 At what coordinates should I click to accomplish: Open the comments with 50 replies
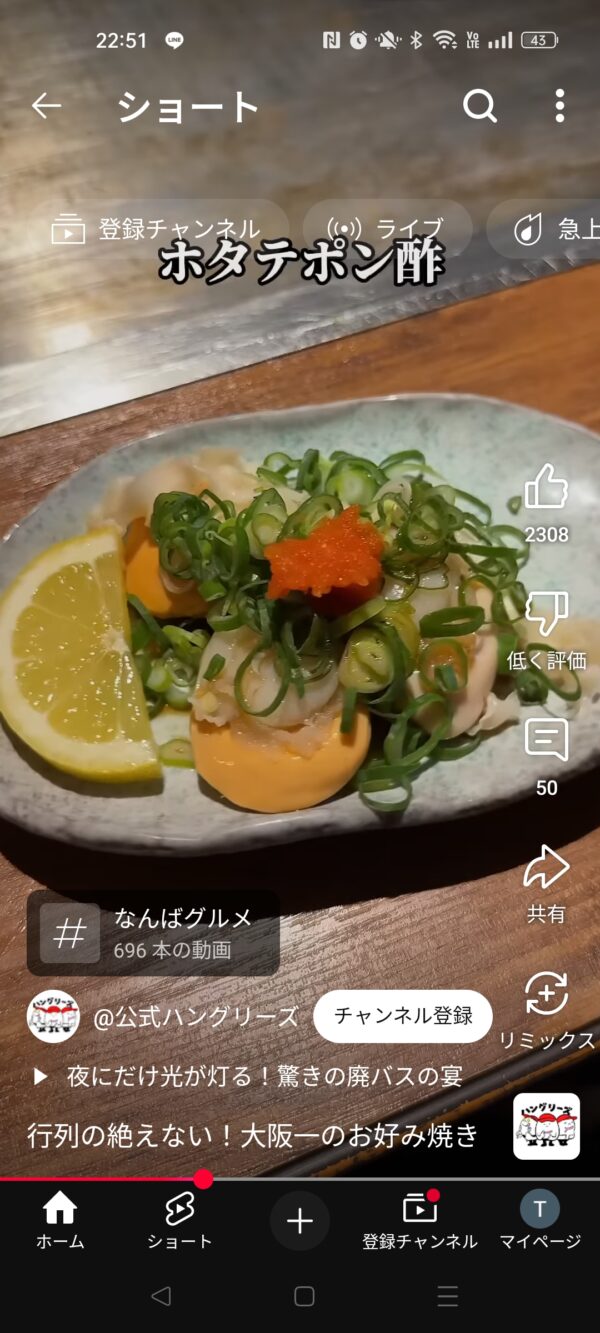tap(546, 740)
